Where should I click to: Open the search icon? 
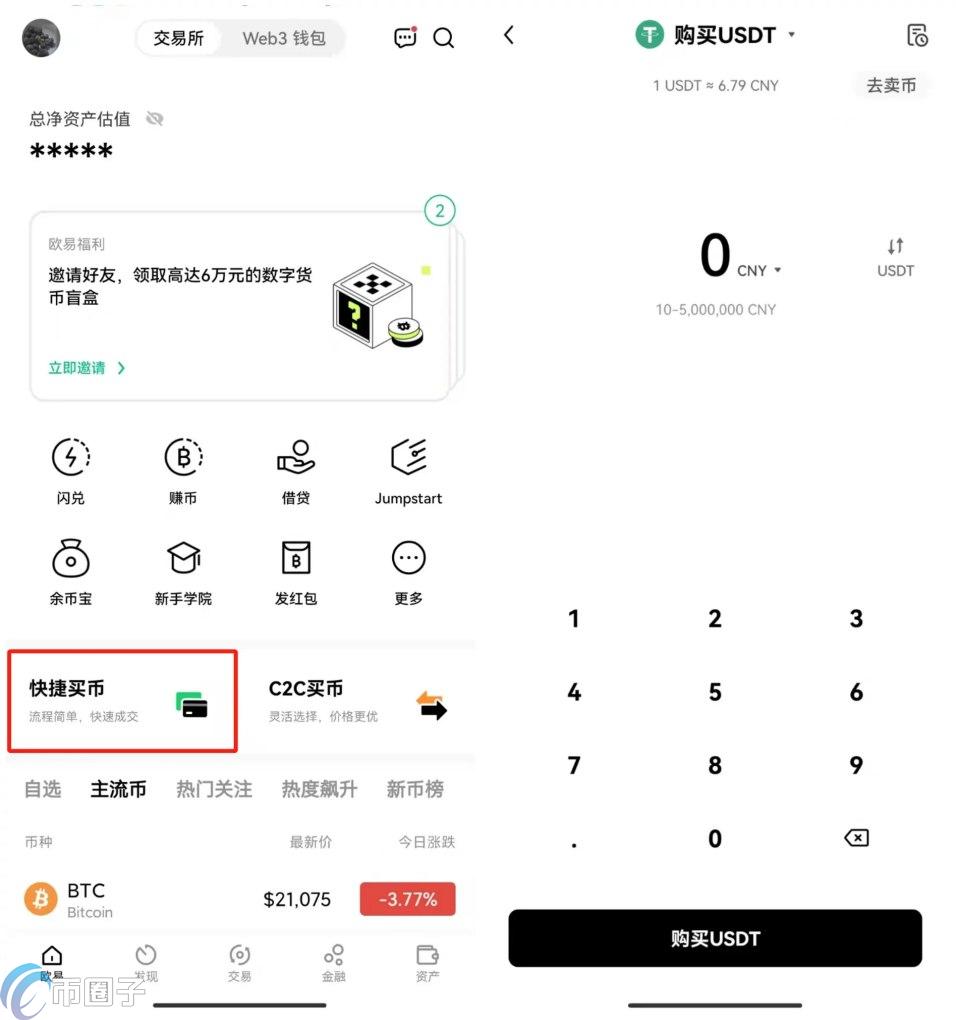443,38
